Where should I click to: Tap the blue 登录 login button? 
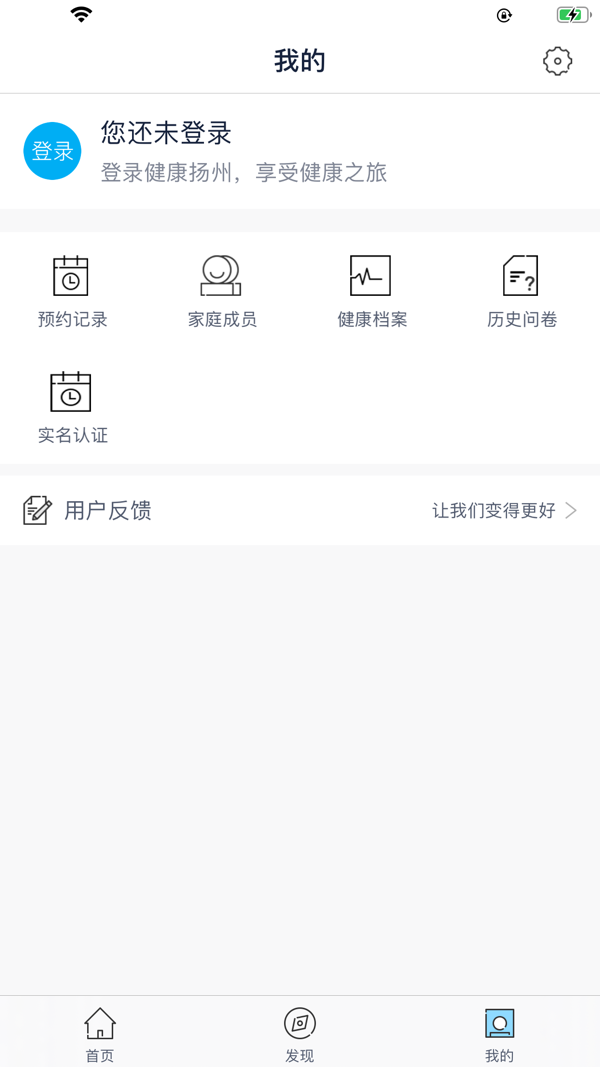pyautogui.click(x=52, y=151)
